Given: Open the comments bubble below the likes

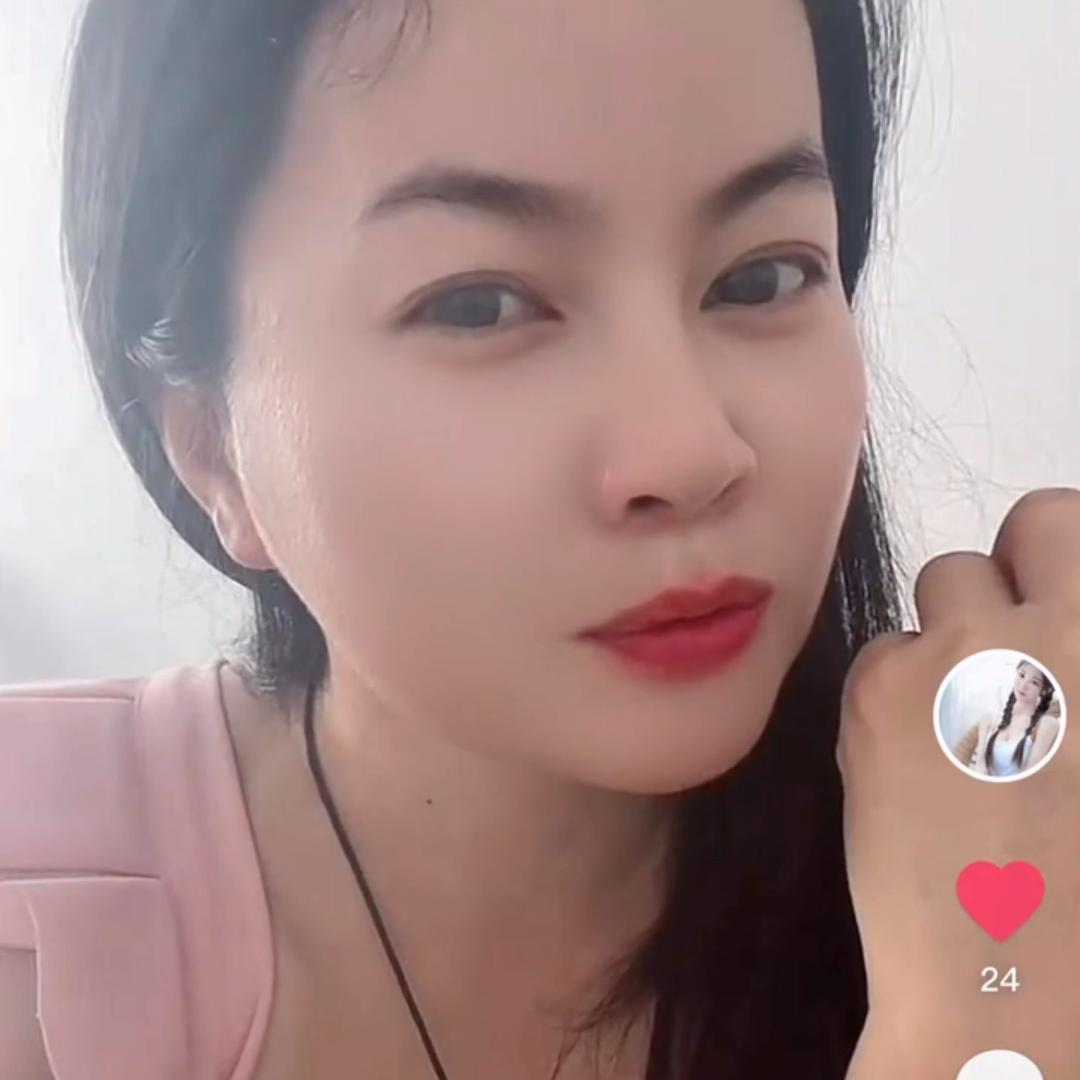Looking at the screenshot, I should coord(1000,1066).
